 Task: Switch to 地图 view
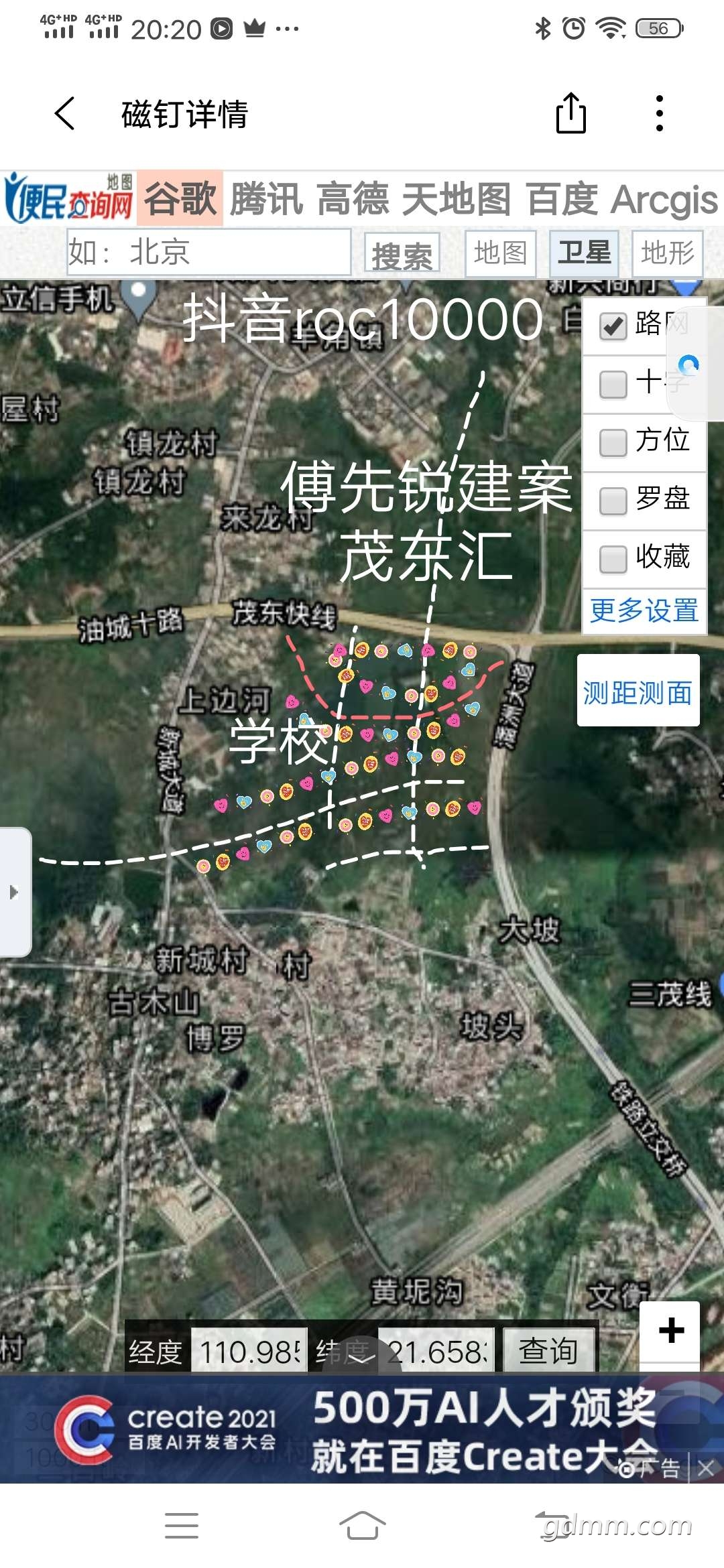(x=500, y=253)
